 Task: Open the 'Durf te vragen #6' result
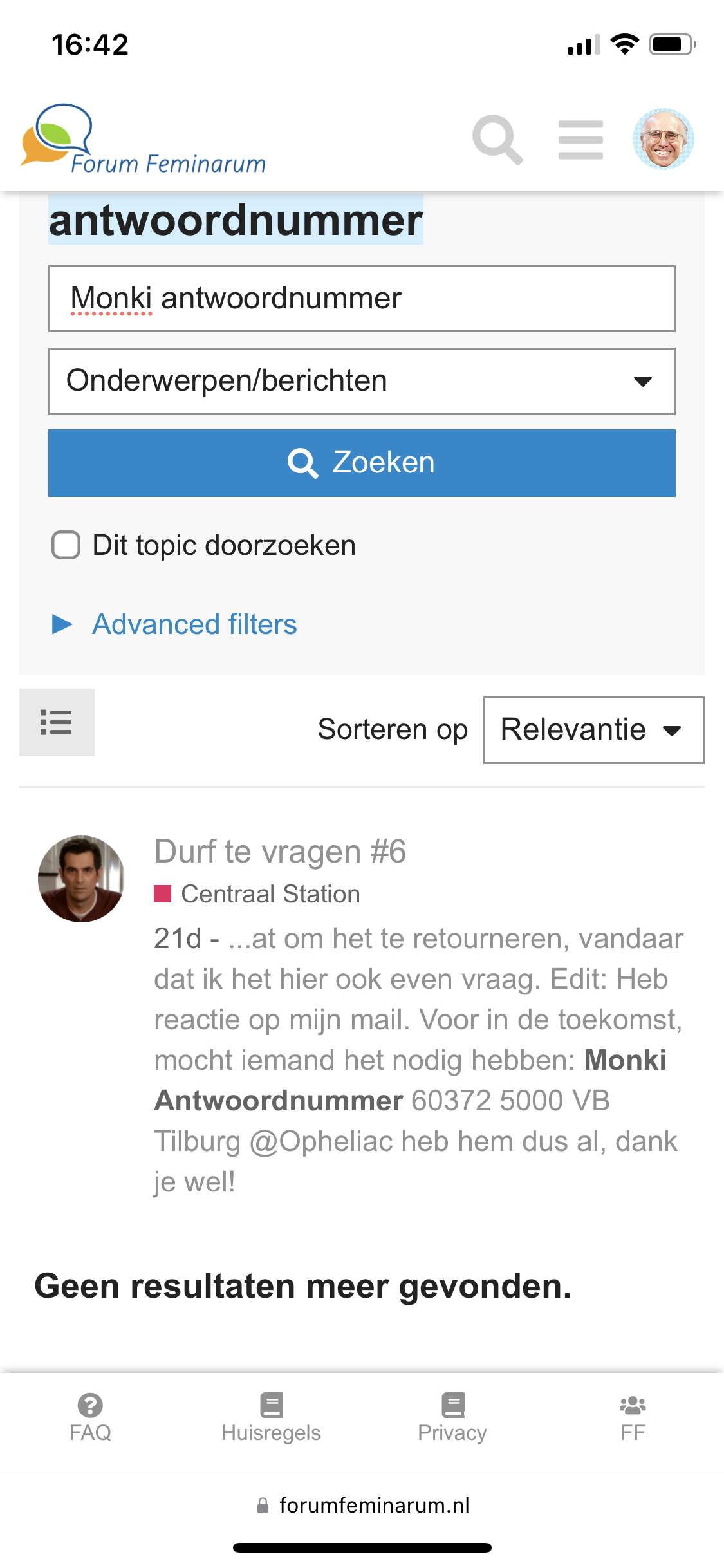280,852
